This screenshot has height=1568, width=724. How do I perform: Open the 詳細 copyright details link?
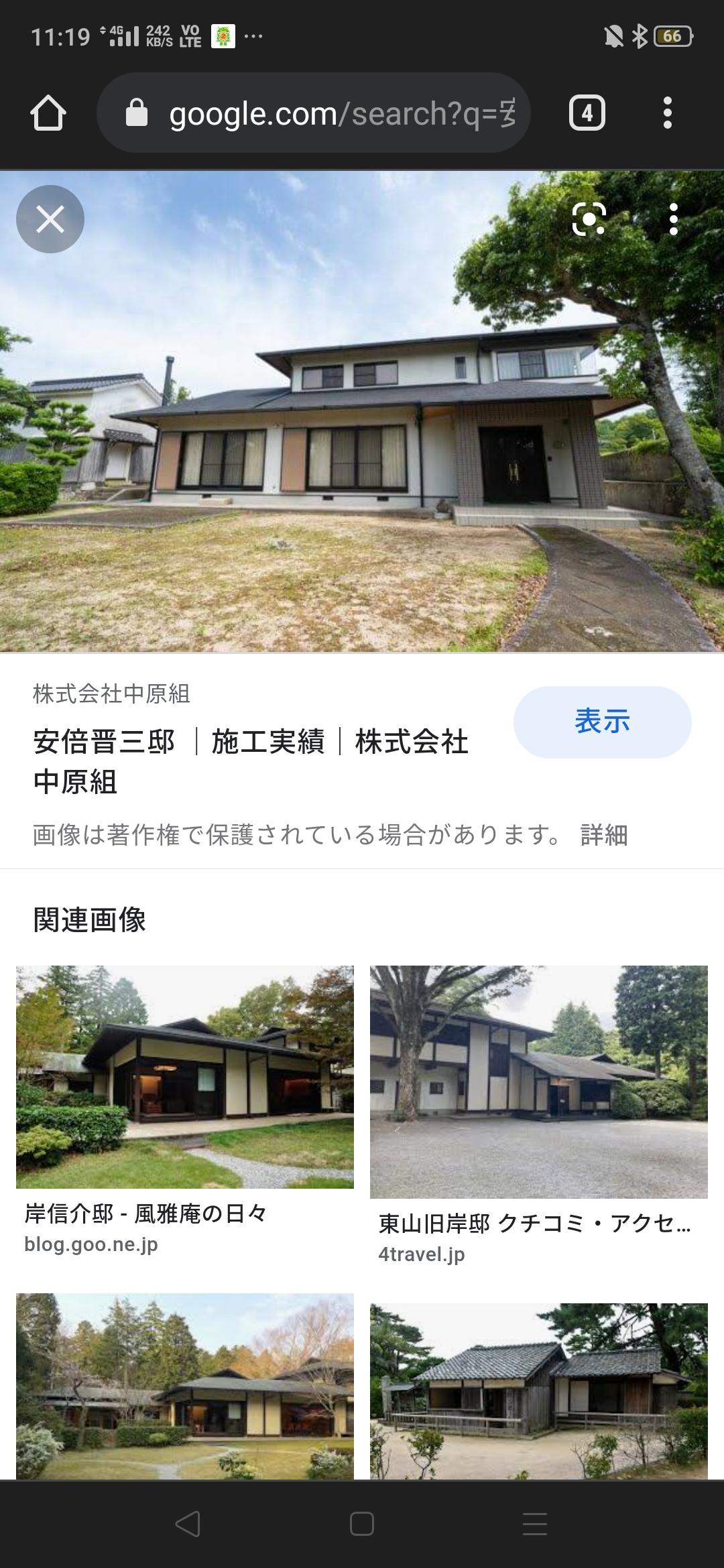[x=603, y=835]
